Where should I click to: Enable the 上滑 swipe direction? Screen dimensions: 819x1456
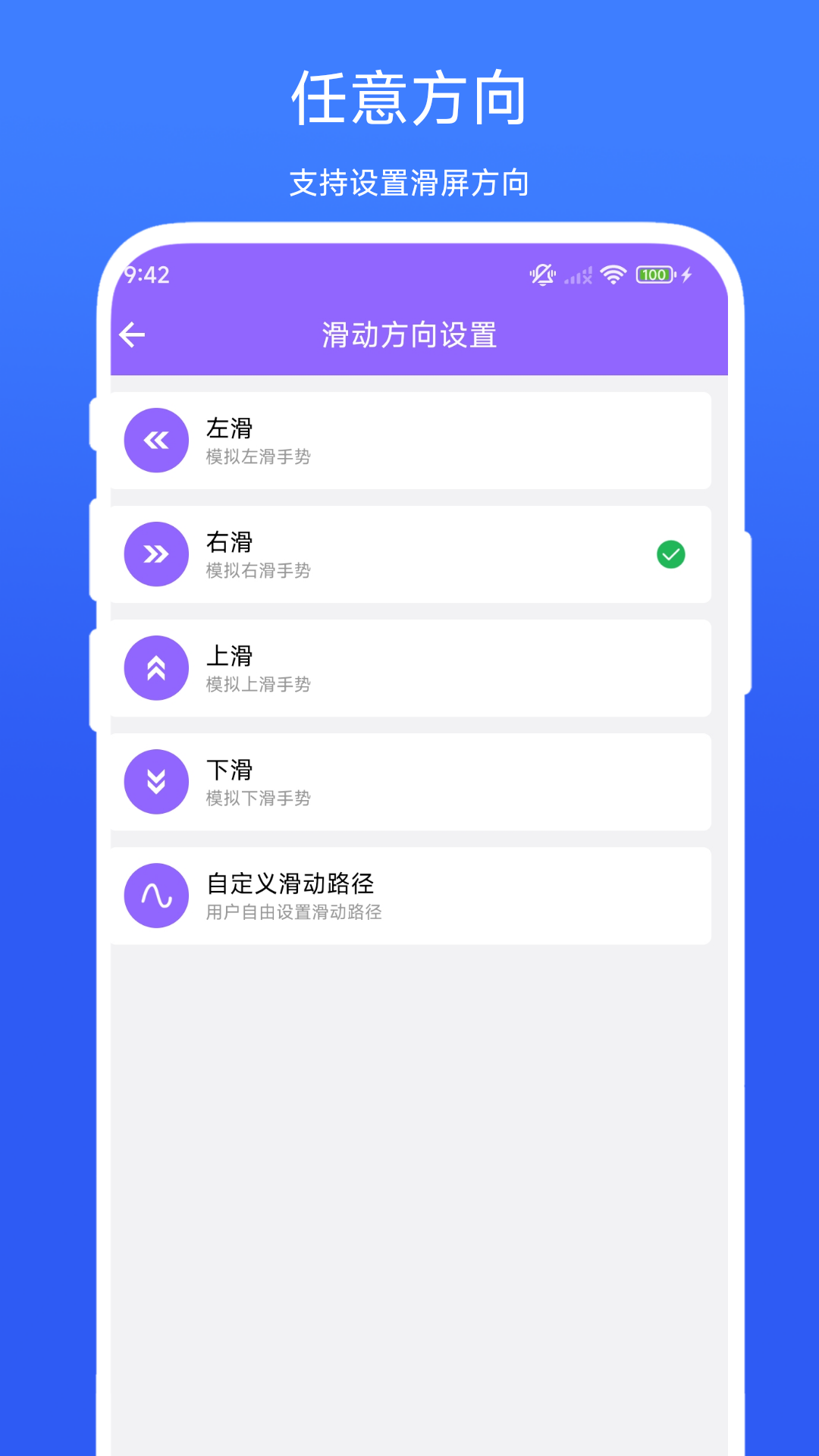(x=409, y=668)
